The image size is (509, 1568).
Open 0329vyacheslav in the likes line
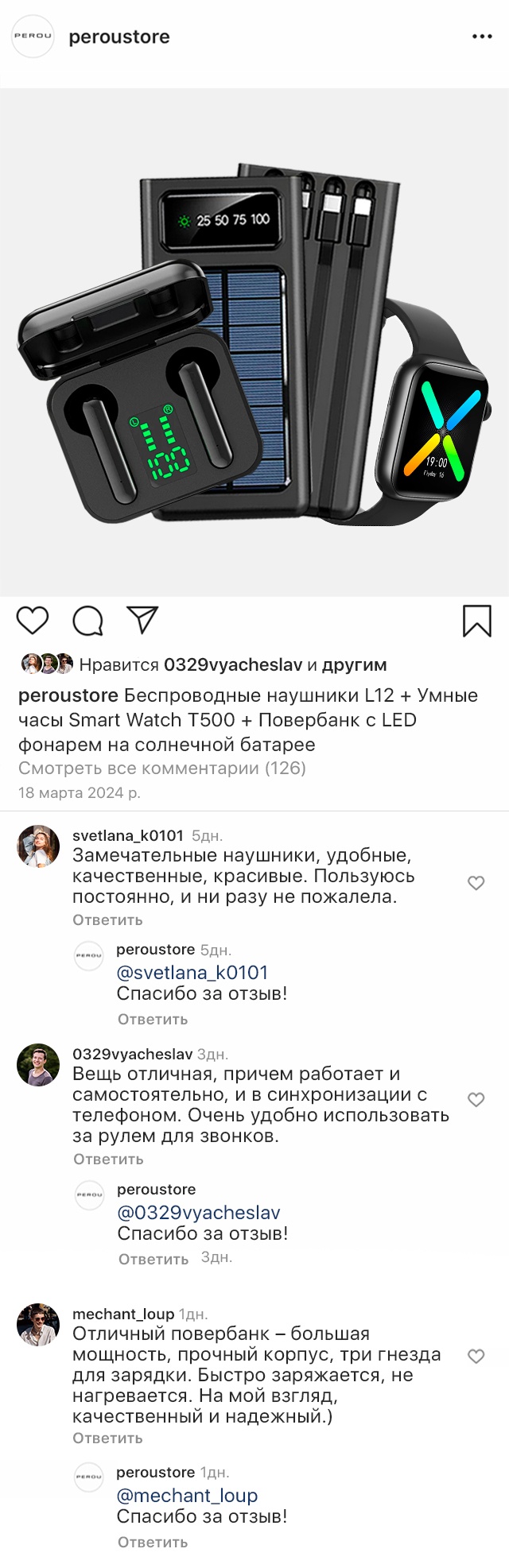[x=233, y=664]
